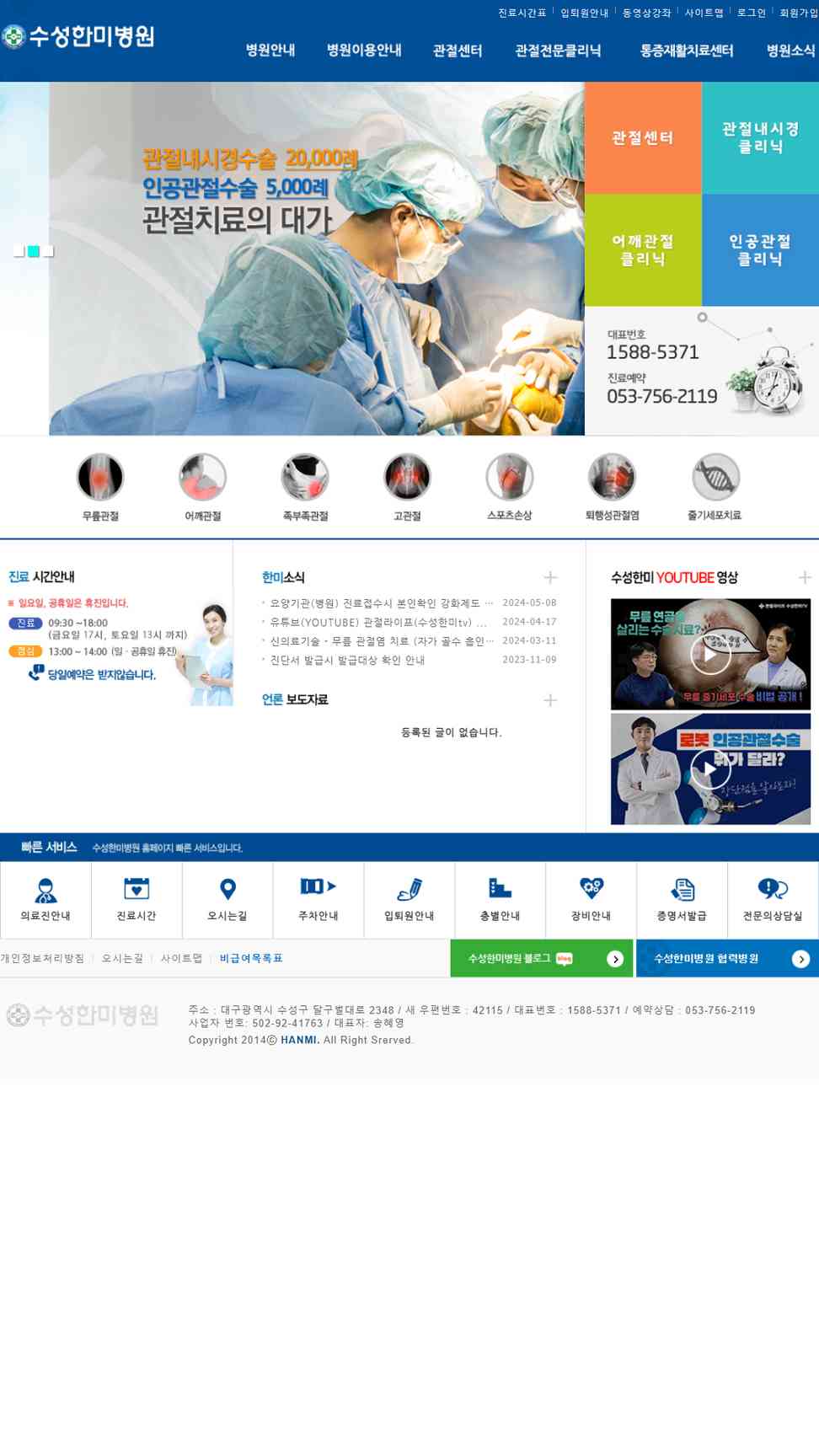Screen dimensions: 819x1456
Task: Open 오시는길 in quick services
Action: click(x=227, y=900)
